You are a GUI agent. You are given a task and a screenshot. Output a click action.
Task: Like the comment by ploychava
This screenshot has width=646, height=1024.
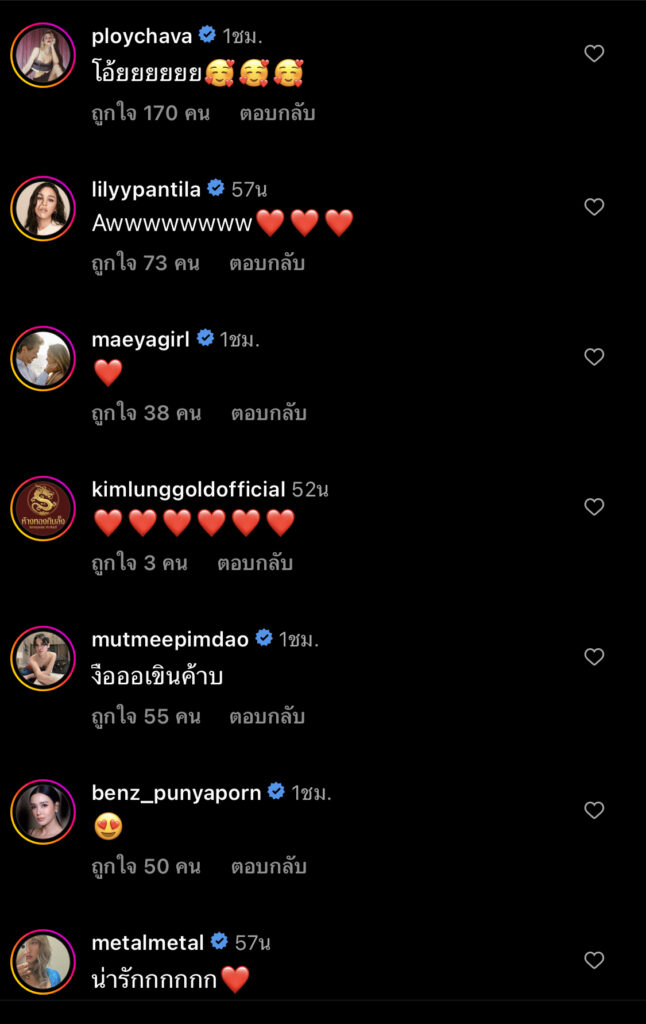coord(594,54)
